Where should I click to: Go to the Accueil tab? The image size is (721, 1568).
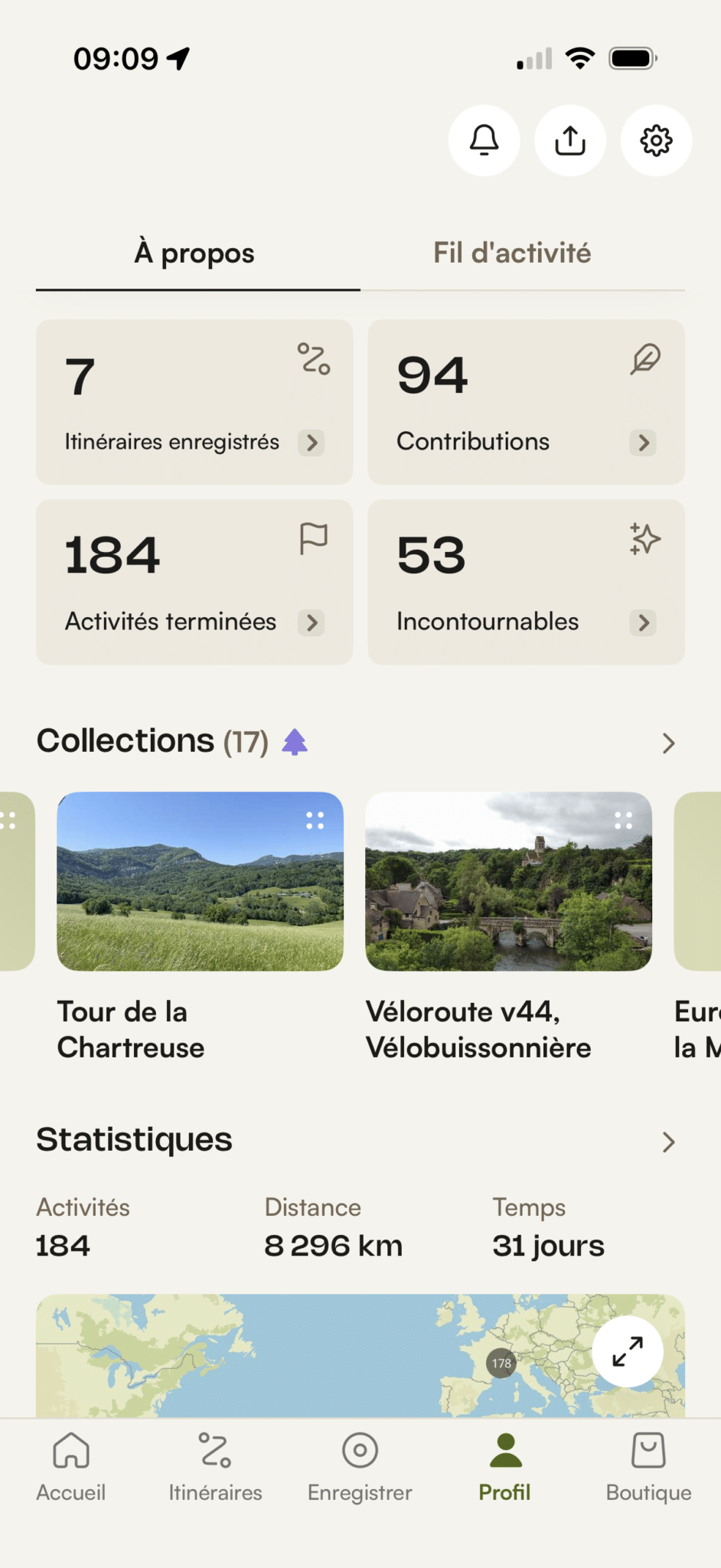(x=71, y=1467)
